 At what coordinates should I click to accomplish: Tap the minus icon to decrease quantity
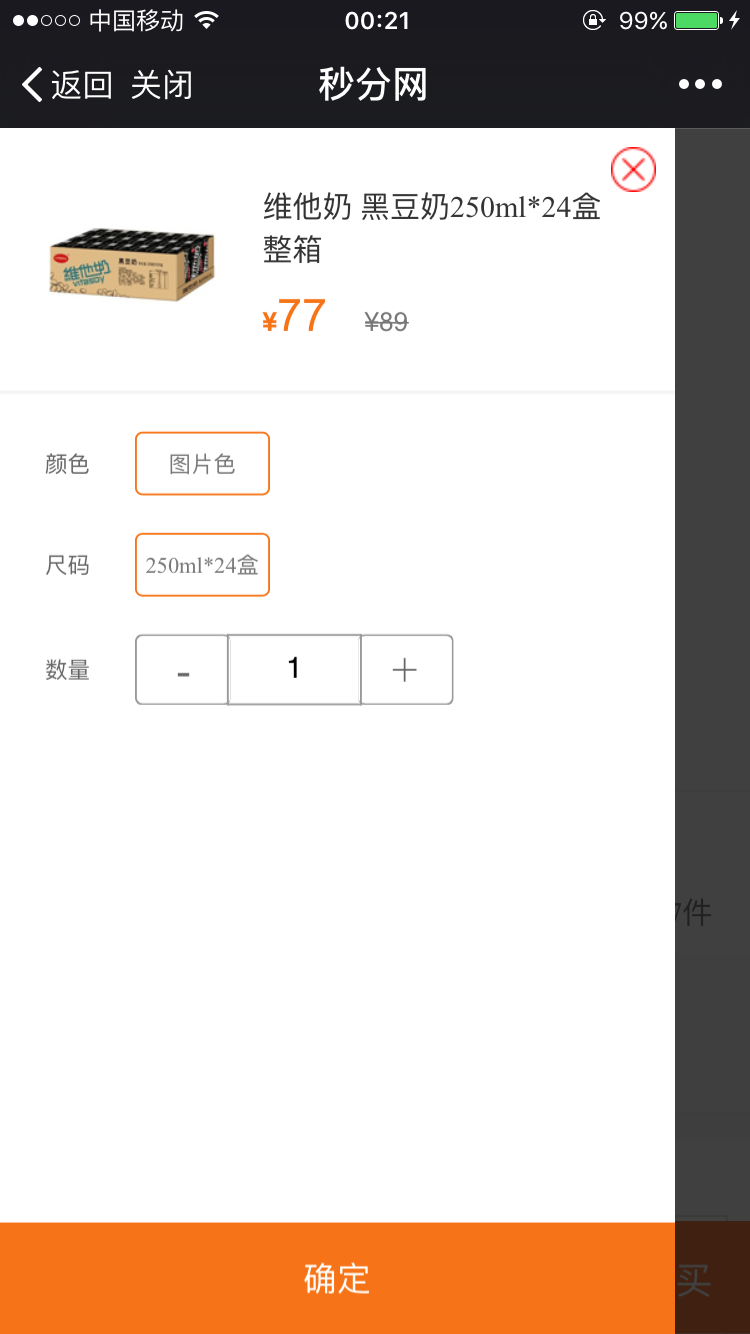(181, 669)
